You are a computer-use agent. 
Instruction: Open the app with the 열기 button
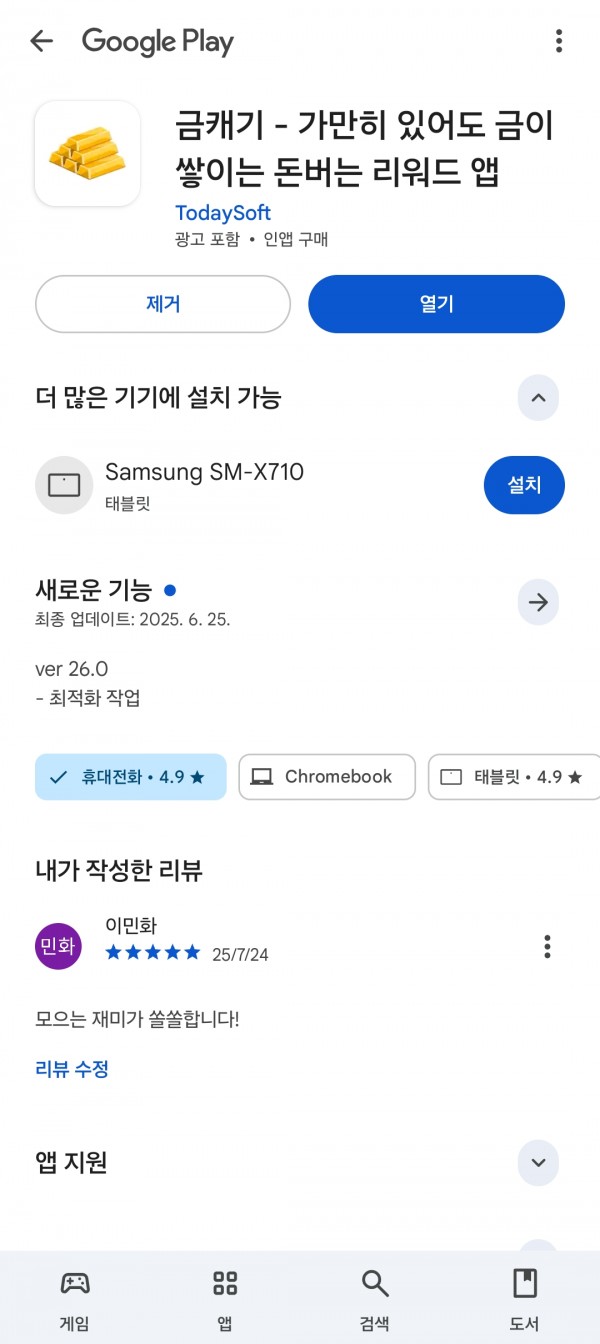(x=436, y=304)
